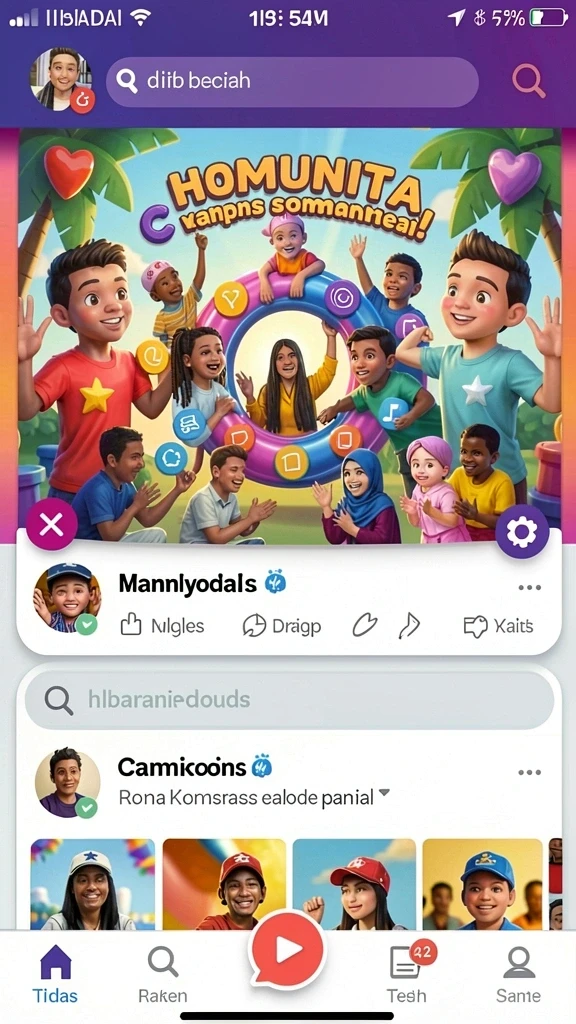Tap the profile avatar in the header
Image resolution: width=576 pixels, height=1024 pixels.
click(62, 79)
